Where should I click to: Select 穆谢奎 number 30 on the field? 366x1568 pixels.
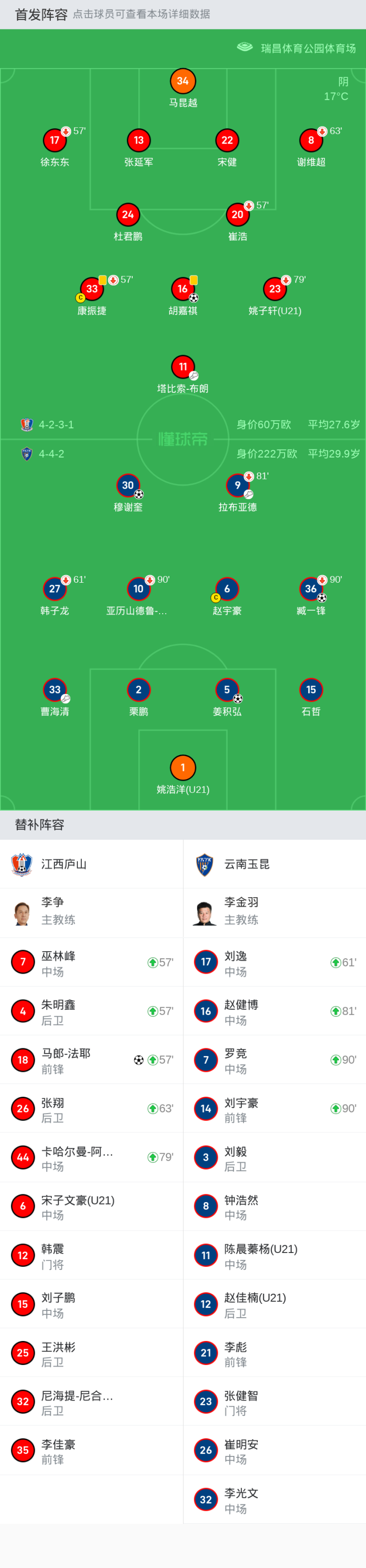[x=128, y=486]
